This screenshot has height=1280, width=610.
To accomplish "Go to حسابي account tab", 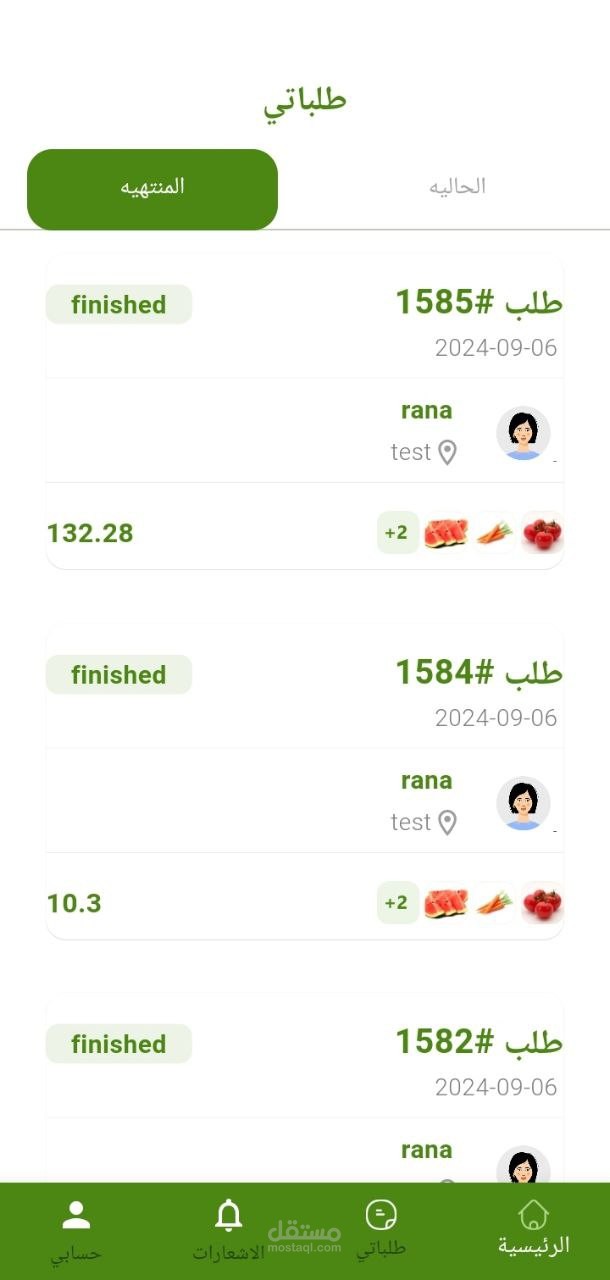I will [x=76, y=1228].
